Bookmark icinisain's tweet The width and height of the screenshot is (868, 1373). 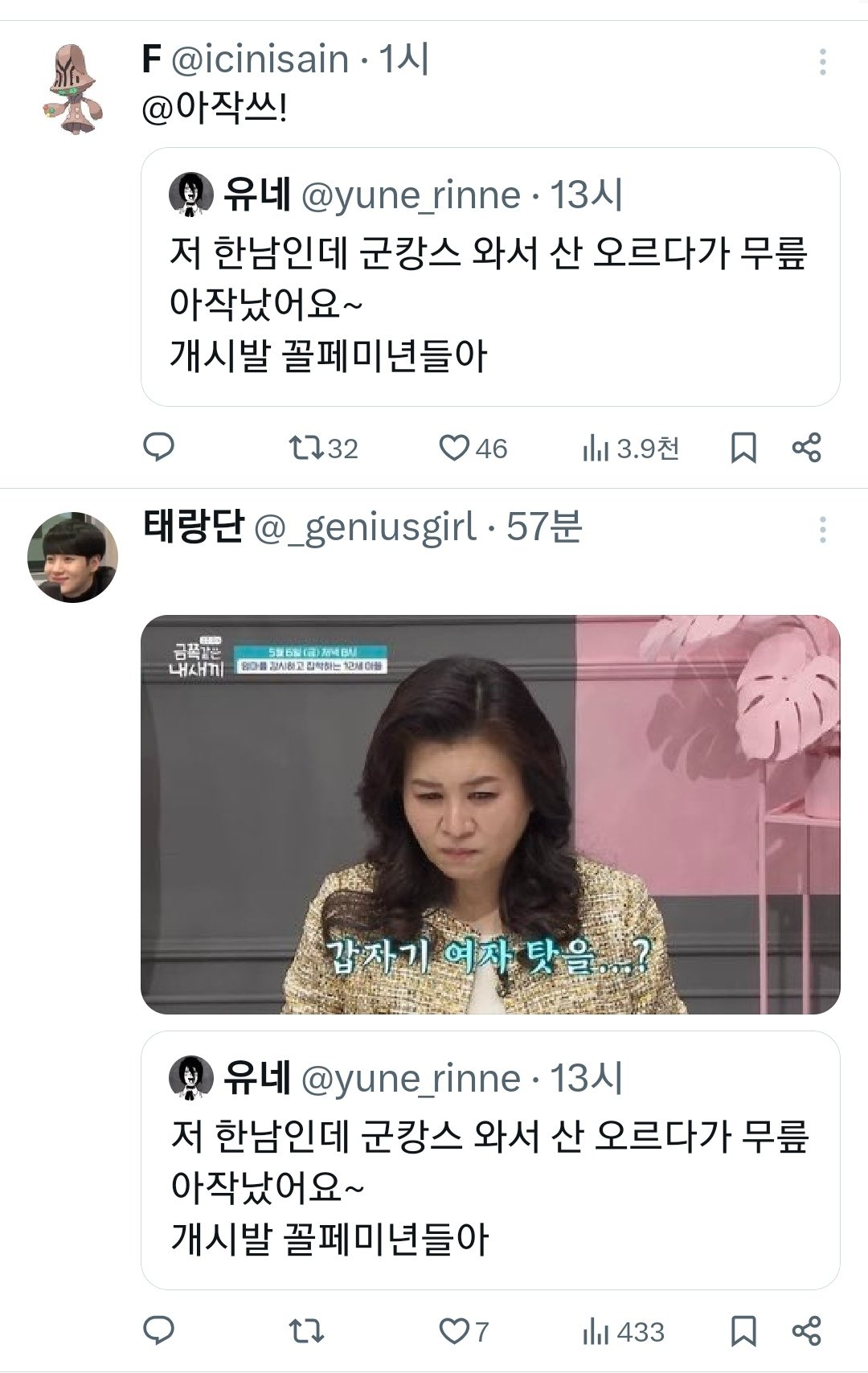point(743,448)
